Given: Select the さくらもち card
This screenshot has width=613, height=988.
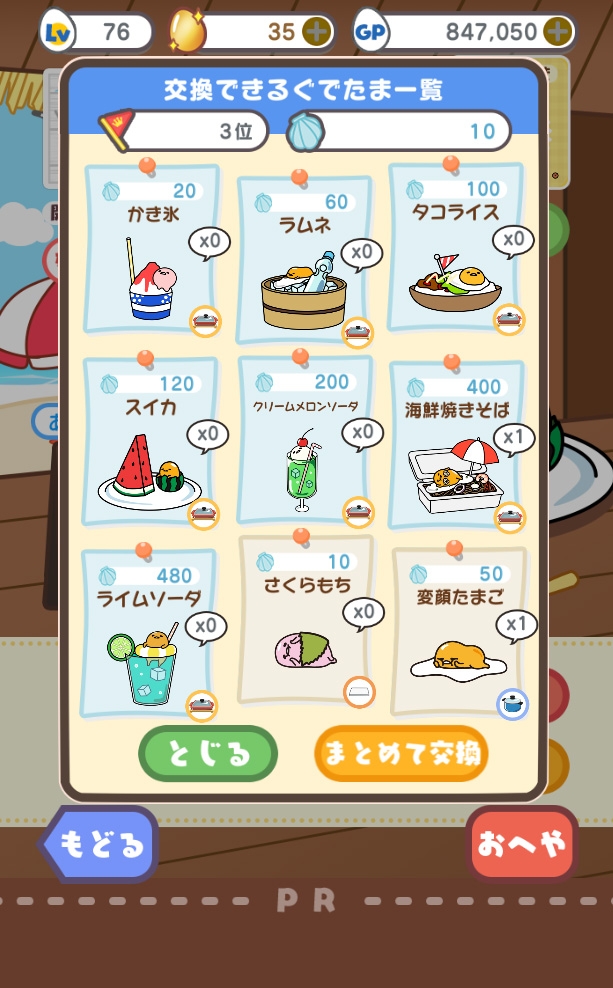Looking at the screenshot, I should click(304, 622).
